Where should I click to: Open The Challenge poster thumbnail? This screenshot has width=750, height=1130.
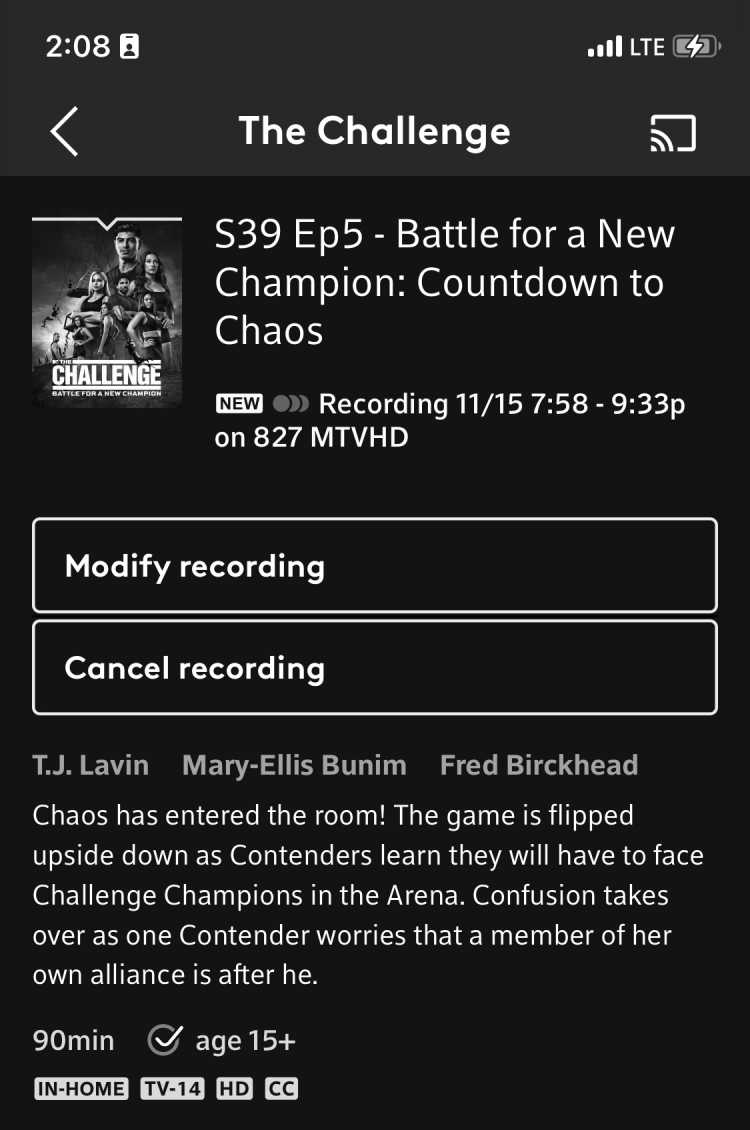pyautogui.click(x=107, y=312)
